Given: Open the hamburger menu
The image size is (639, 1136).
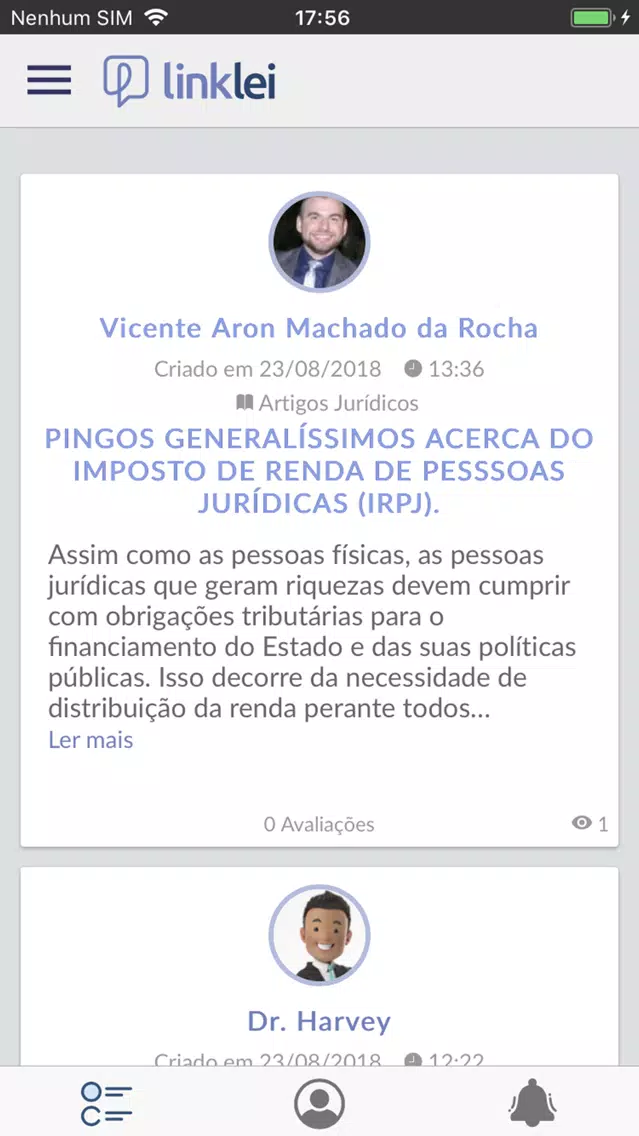Looking at the screenshot, I should coord(49,80).
